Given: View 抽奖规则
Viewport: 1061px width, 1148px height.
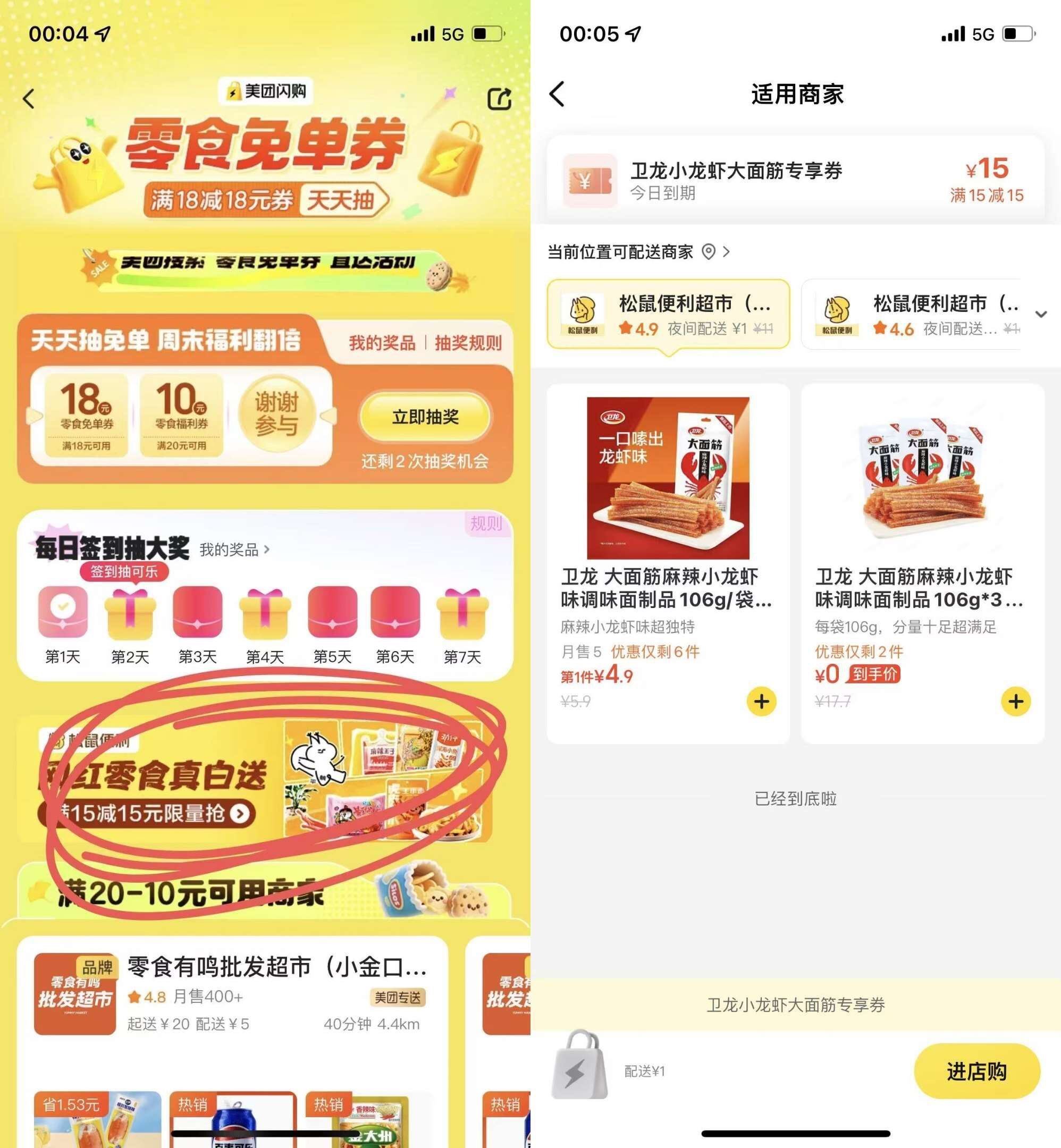Looking at the screenshot, I should coord(468,343).
